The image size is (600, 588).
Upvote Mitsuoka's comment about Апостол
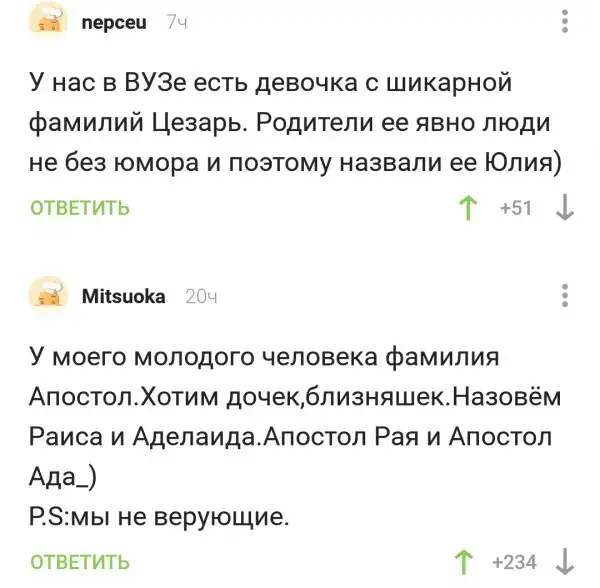pos(463,562)
